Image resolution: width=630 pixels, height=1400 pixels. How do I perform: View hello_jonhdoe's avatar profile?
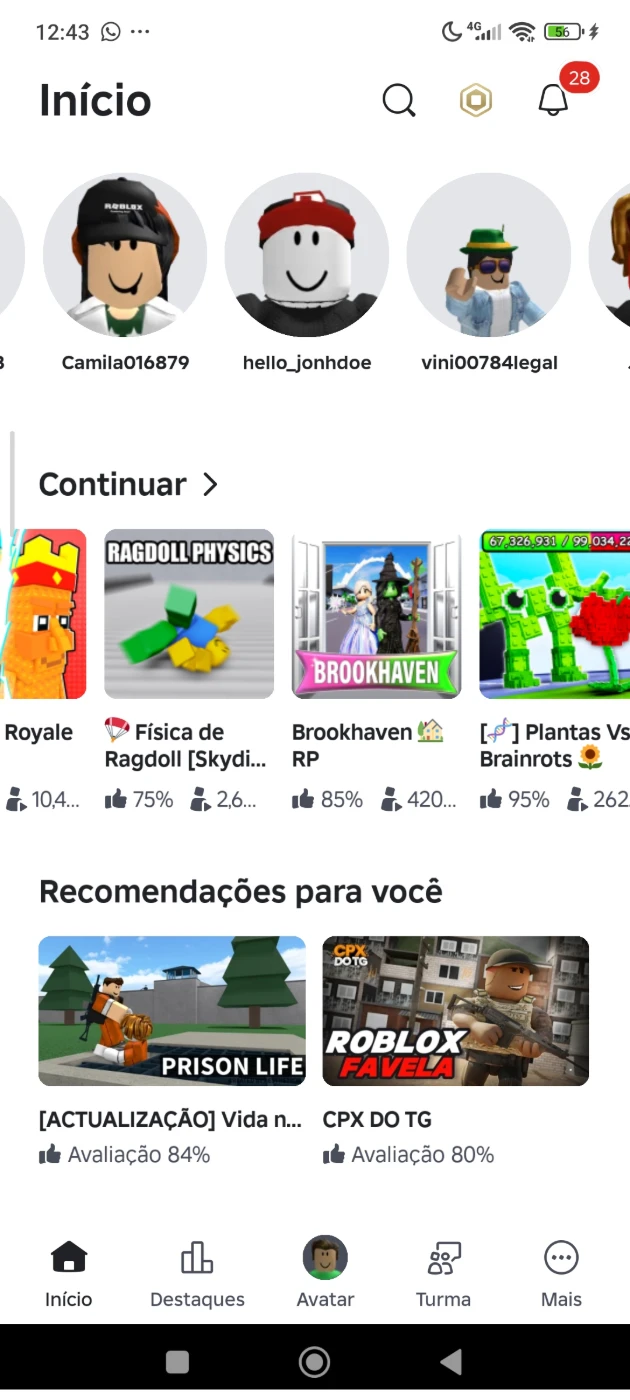pyautogui.click(x=307, y=256)
